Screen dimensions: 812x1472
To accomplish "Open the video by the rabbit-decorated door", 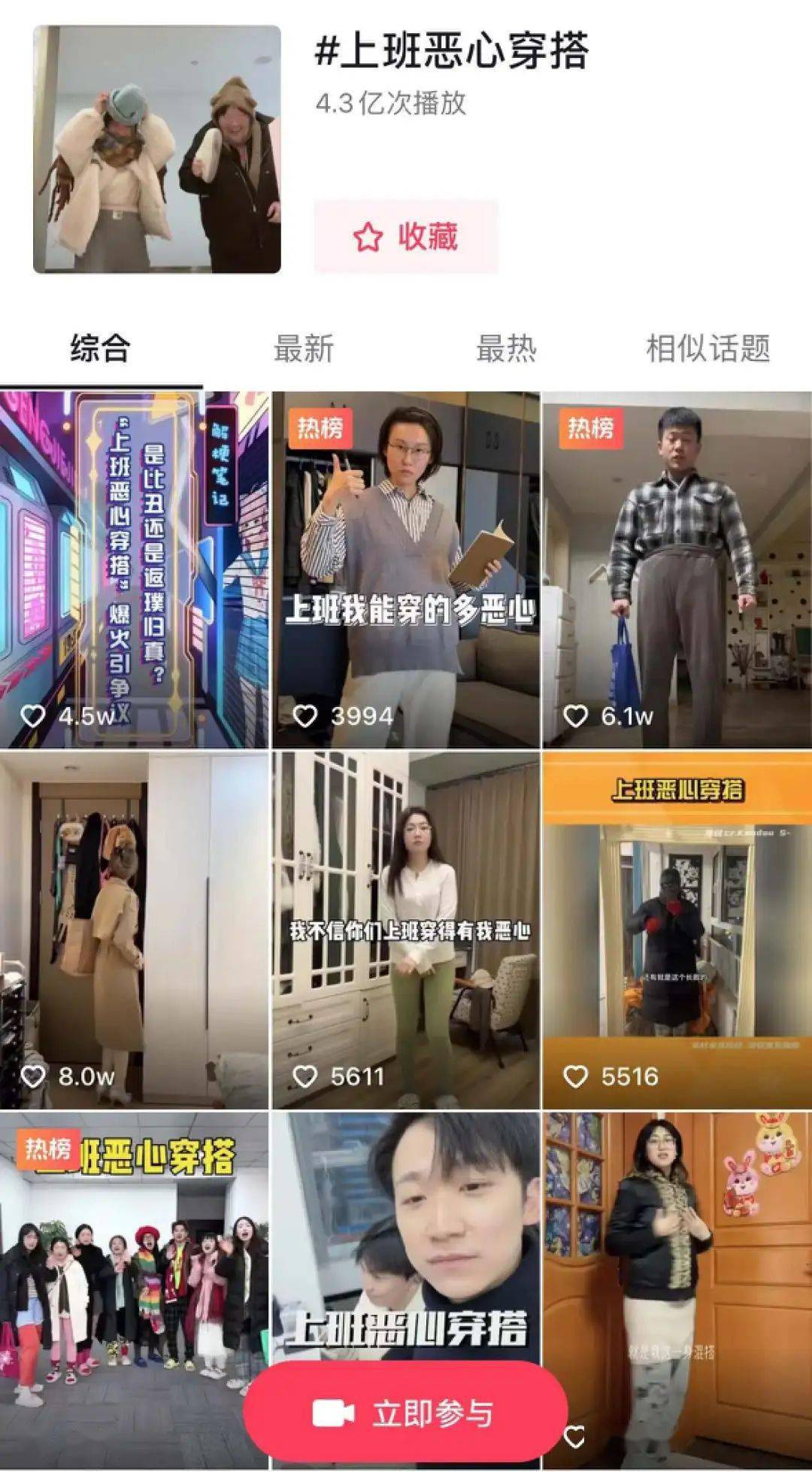I will pos(677,1279).
